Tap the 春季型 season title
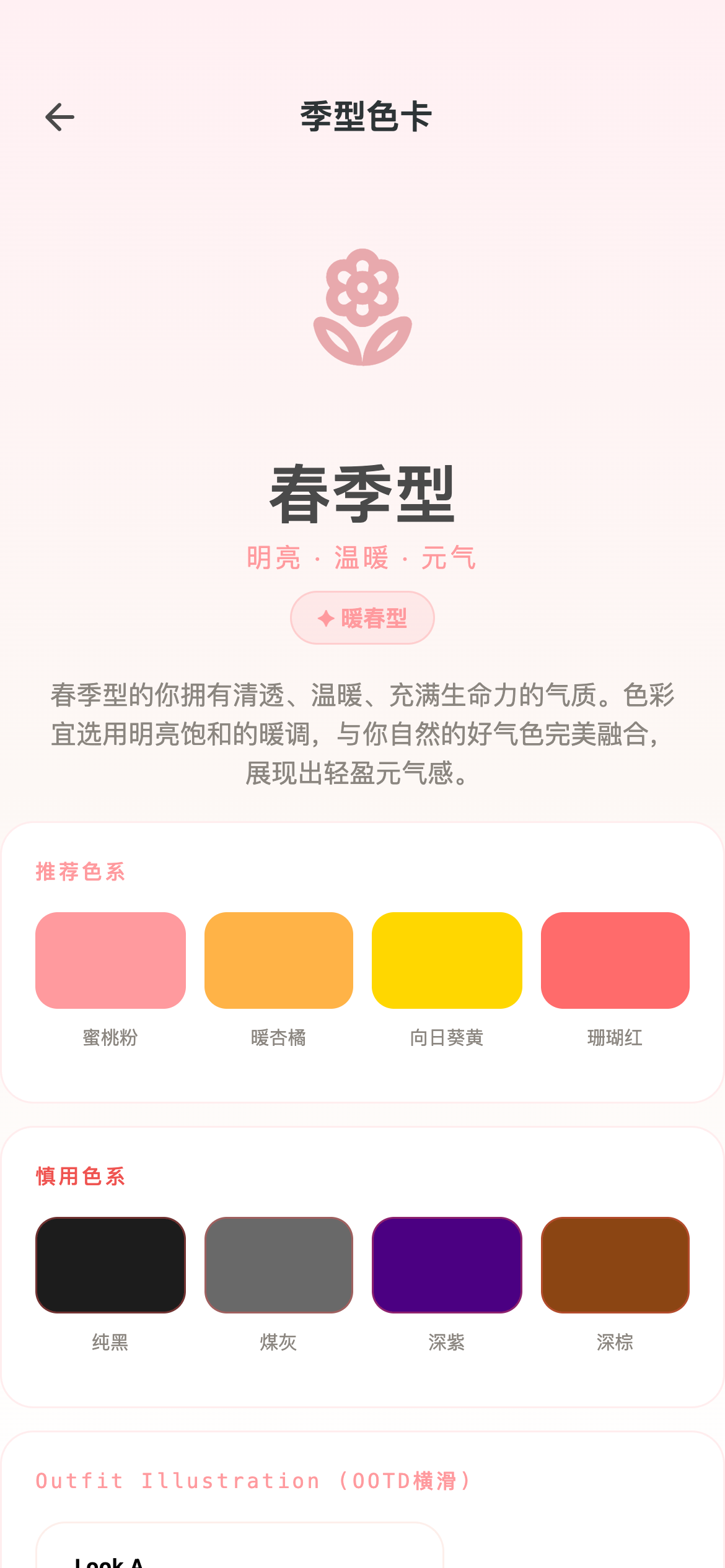This screenshot has width=725, height=1568. coord(362,494)
